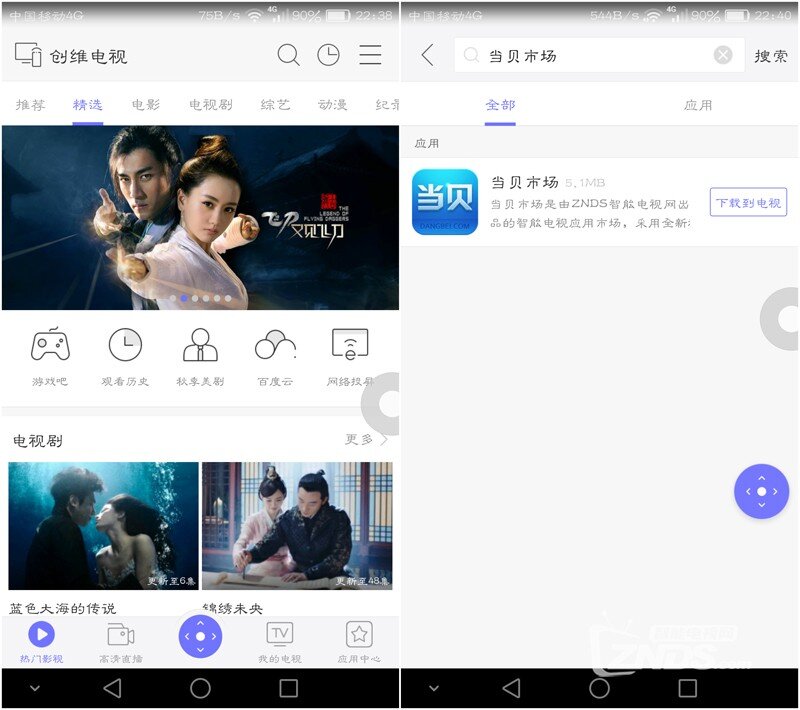Open 游戏吧 shortcut
800x710 pixels.
[50, 355]
